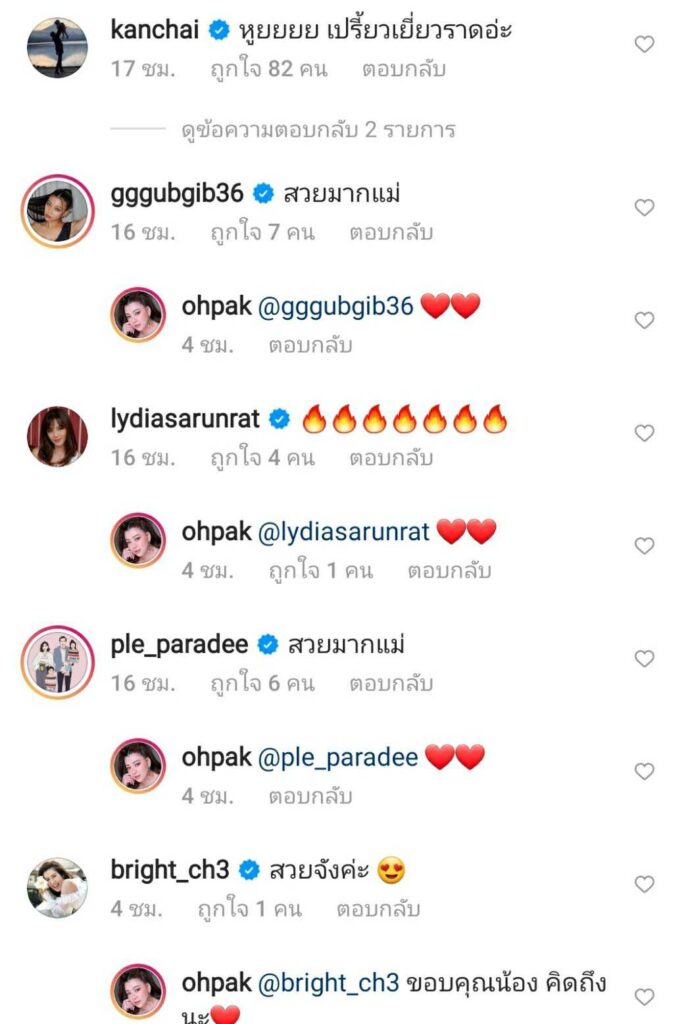Open lydiasarunrat's profile via username
The width and height of the screenshot is (692, 1024).
pos(185,419)
